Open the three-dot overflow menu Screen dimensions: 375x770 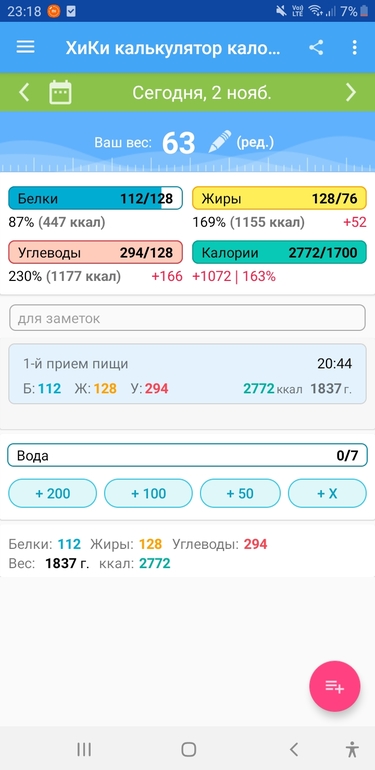tap(354, 47)
